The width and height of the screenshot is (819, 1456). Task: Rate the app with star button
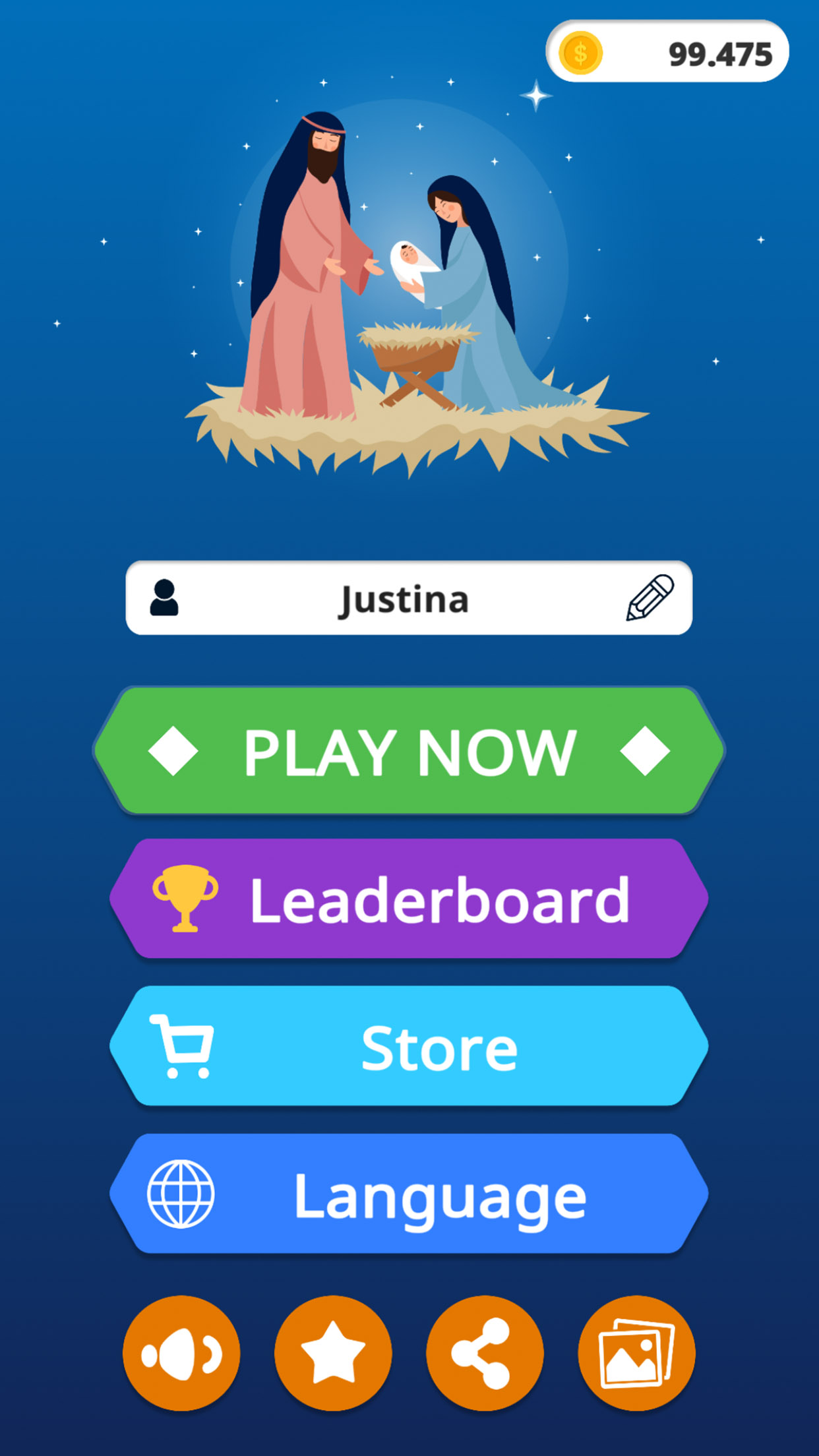click(x=333, y=1353)
